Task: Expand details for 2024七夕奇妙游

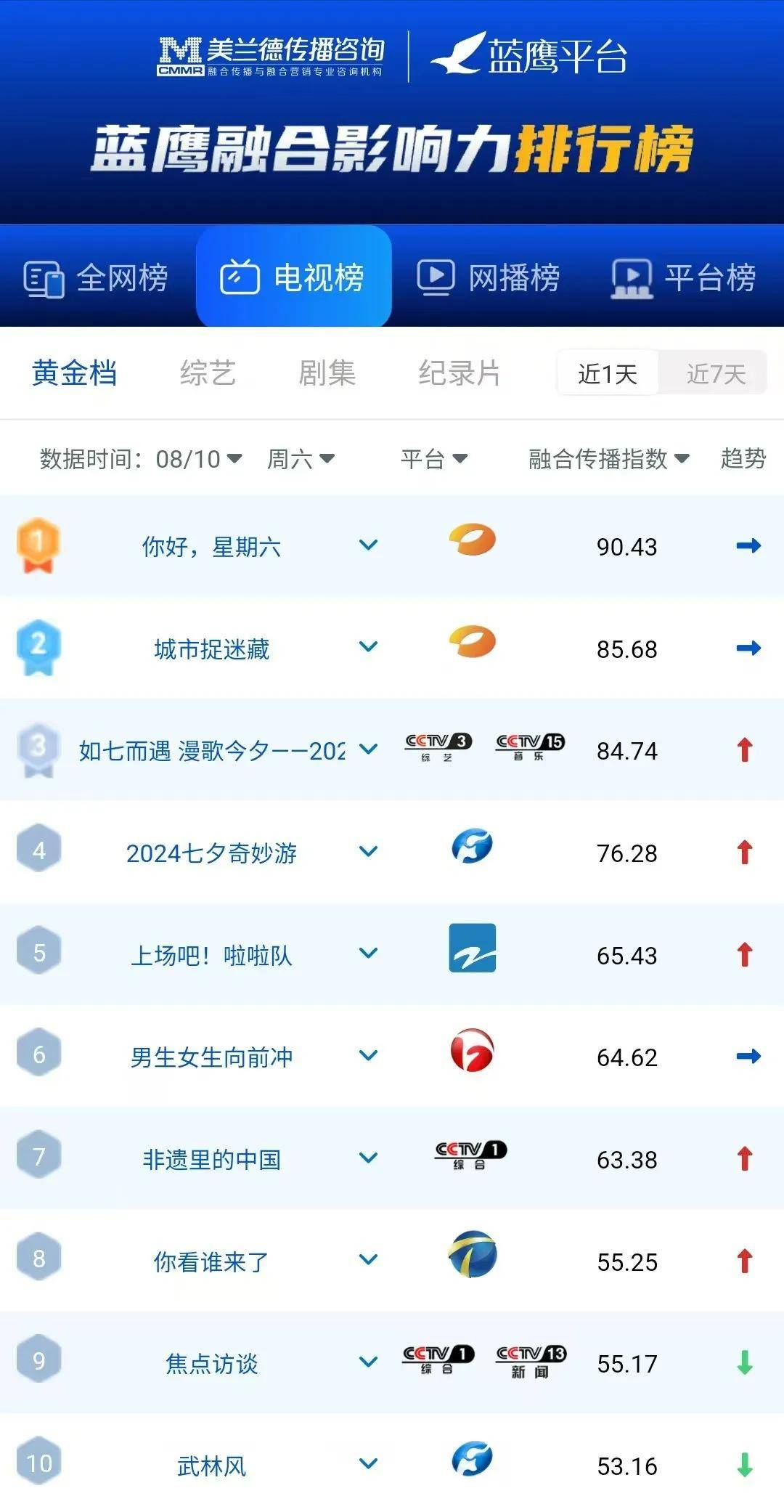Action: (369, 851)
